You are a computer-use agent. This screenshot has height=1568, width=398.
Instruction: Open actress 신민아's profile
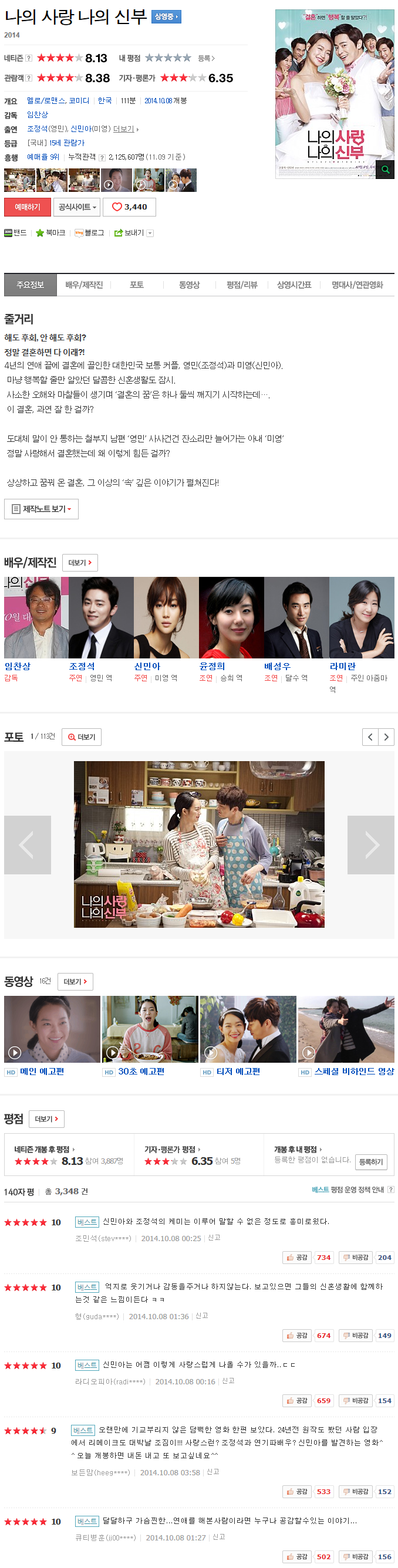tap(147, 666)
